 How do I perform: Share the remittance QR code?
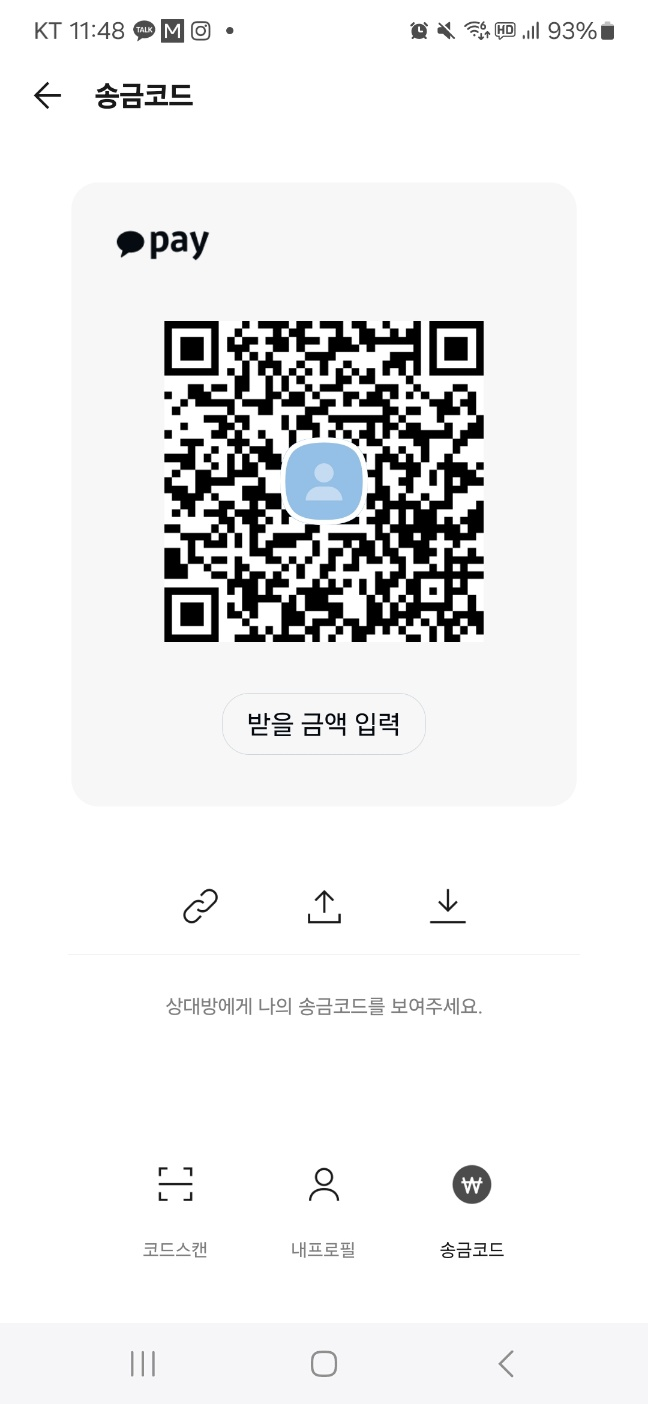coord(324,905)
